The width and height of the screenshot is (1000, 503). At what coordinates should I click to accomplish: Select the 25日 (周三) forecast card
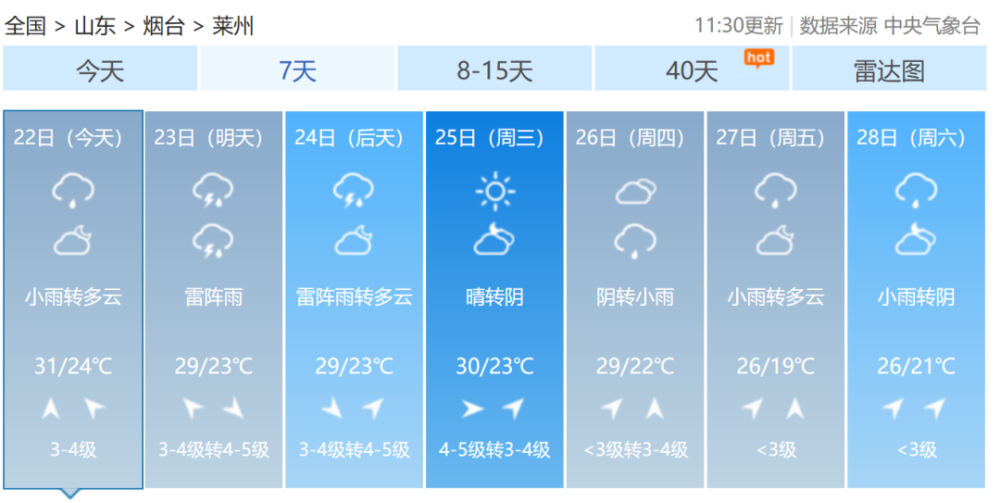(494, 298)
